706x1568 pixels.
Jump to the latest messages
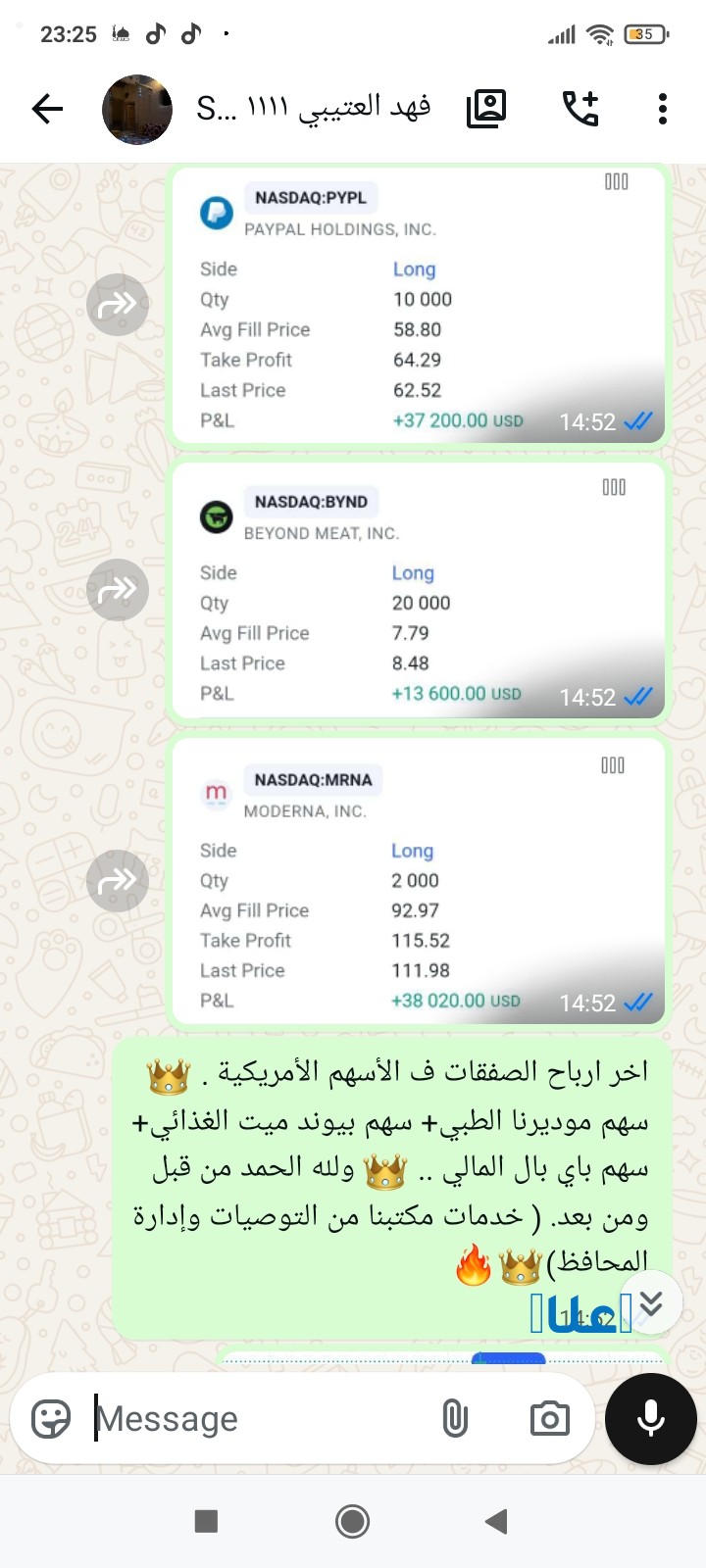[x=650, y=1302]
